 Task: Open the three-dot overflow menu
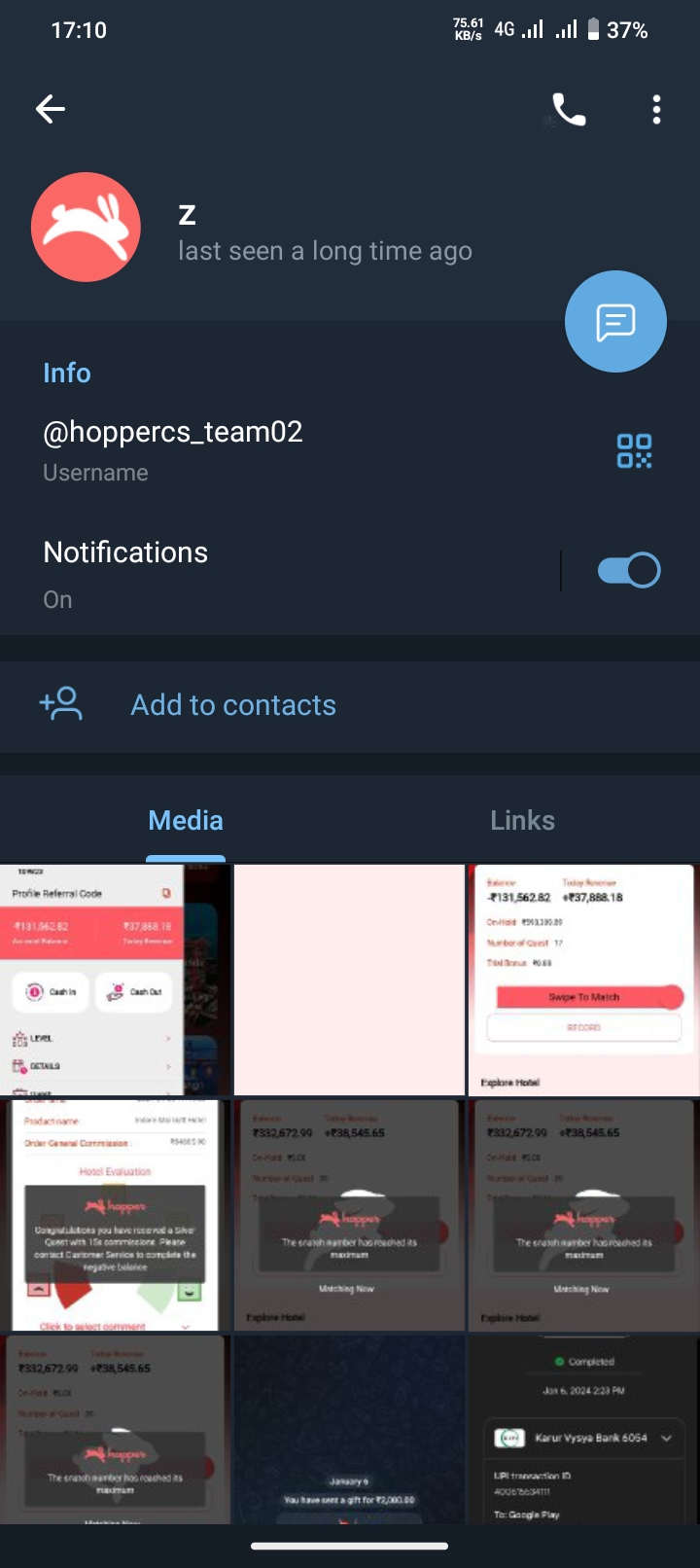click(657, 110)
